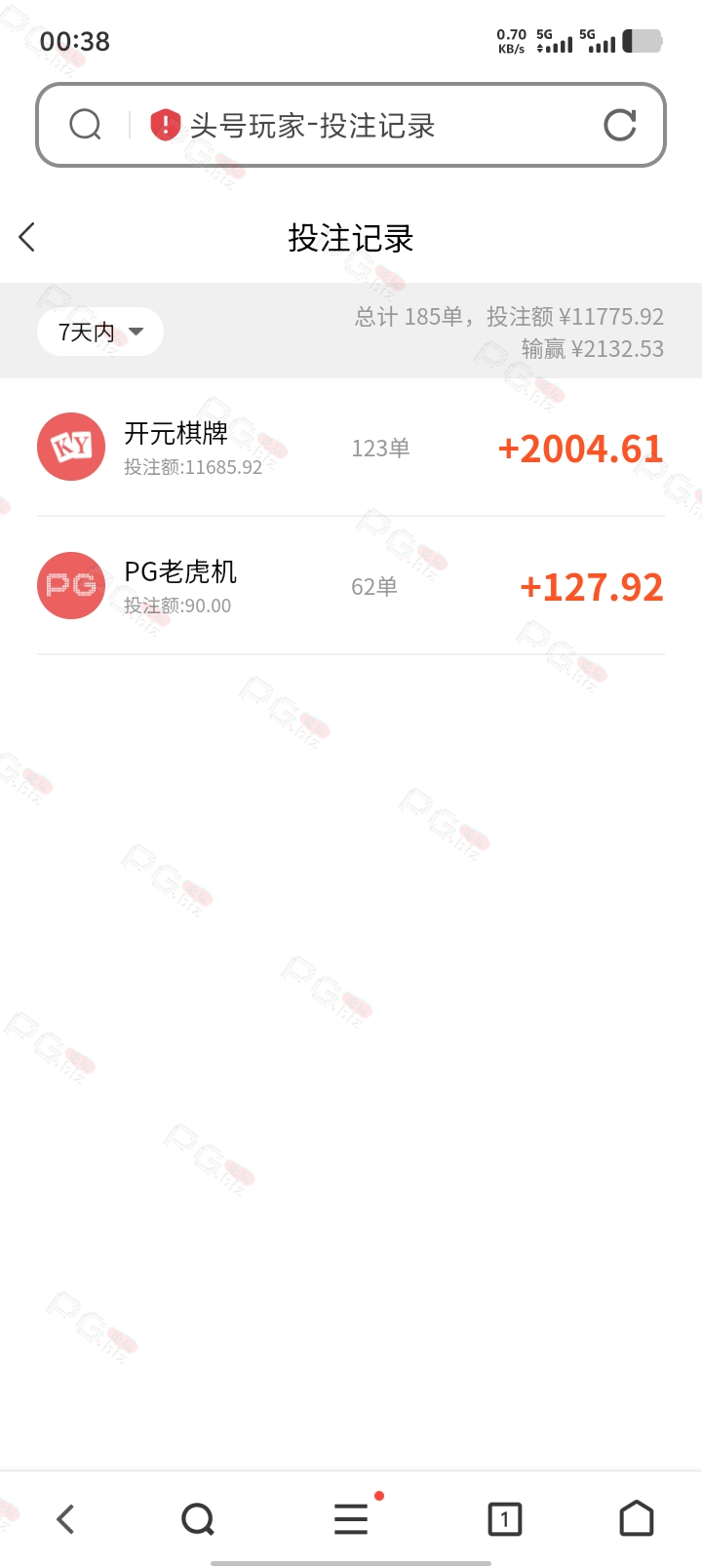
Task: Tap the back arrow beside 投注记录
Action: [27, 237]
